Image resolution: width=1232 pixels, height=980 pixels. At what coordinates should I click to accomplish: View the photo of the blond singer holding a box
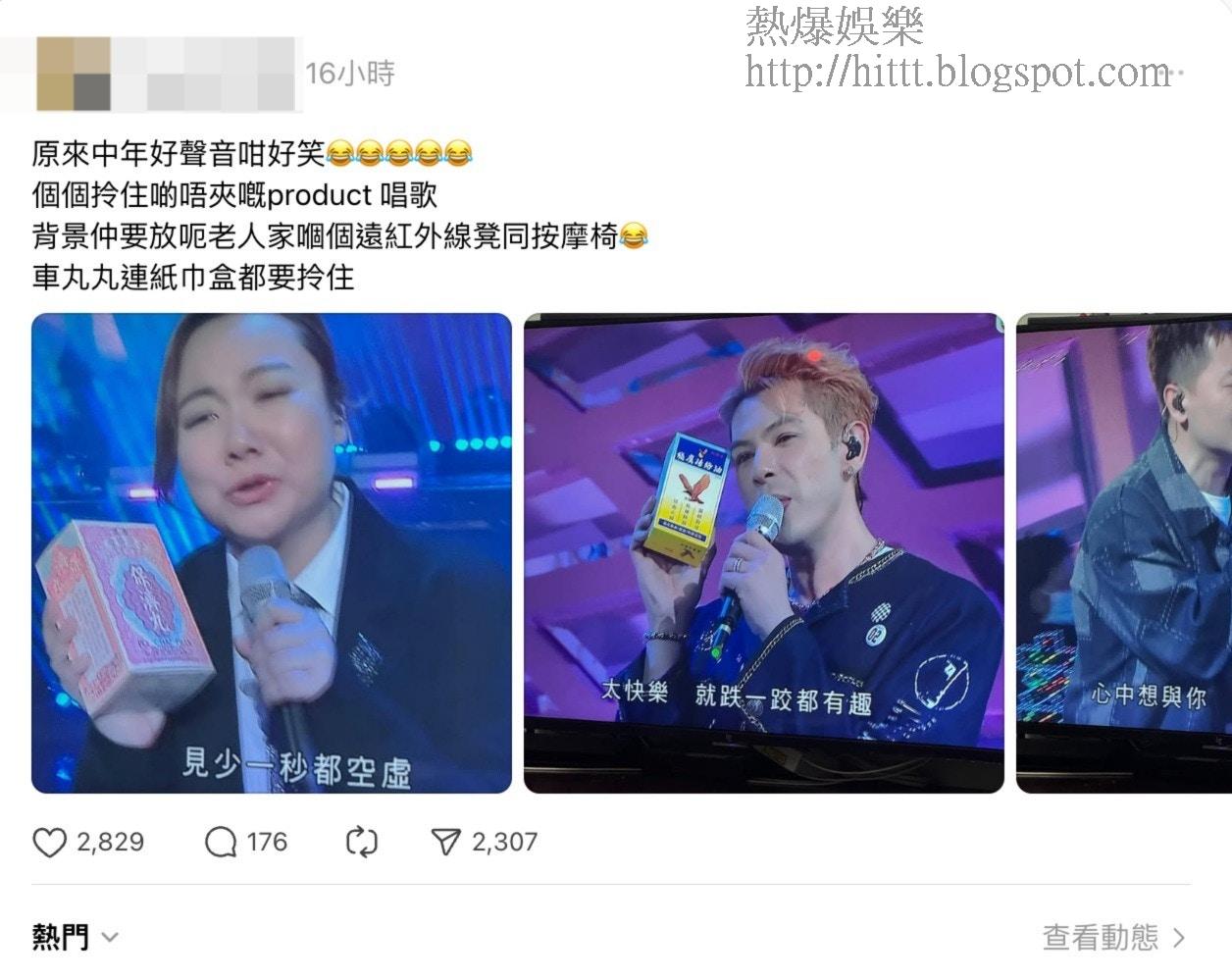[763, 553]
